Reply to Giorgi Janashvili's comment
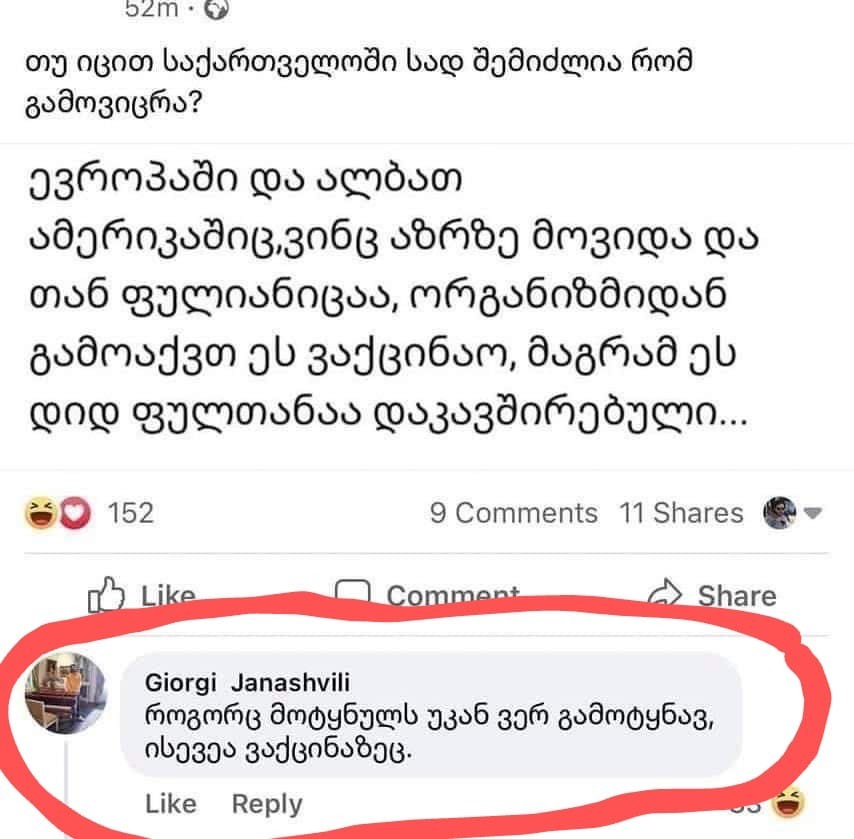854x839 pixels. [x=266, y=803]
